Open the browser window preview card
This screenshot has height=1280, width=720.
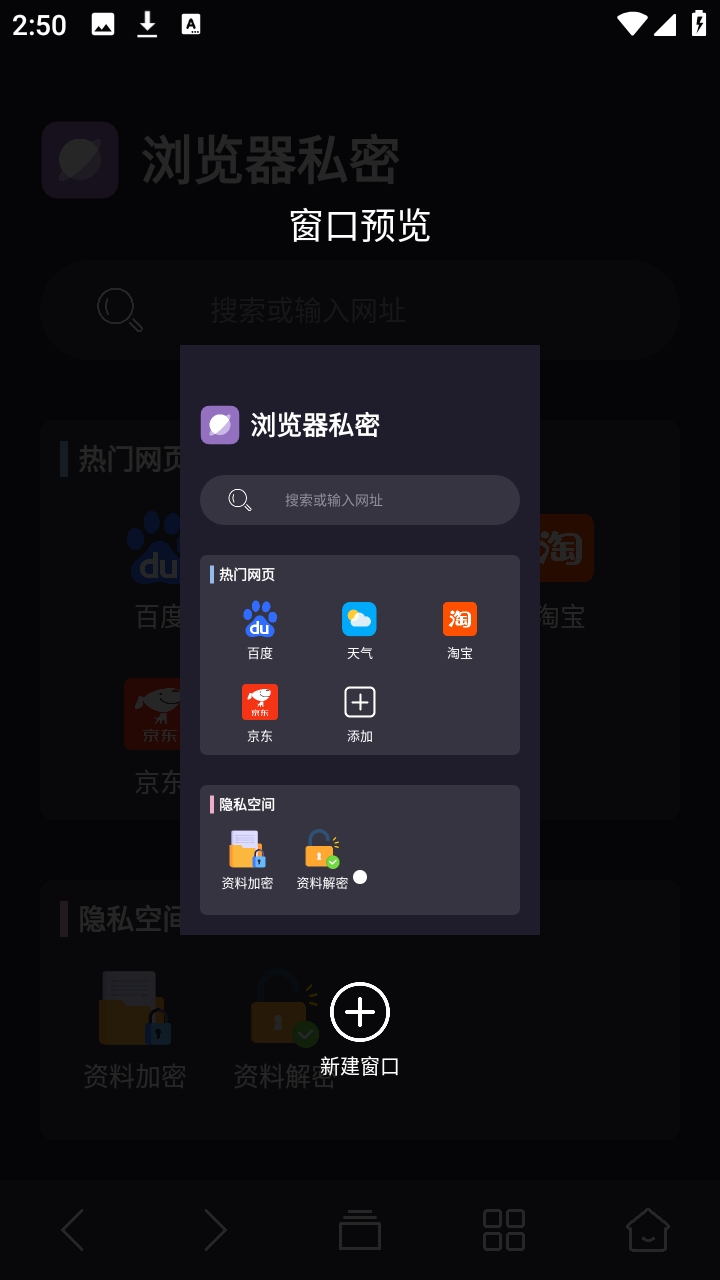coord(360,640)
